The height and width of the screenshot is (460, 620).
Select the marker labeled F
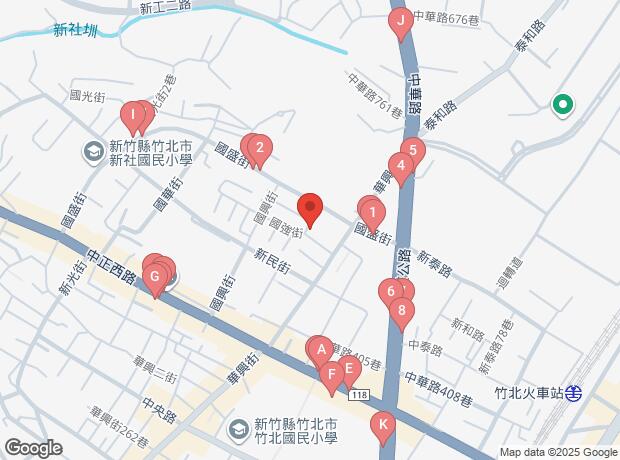pyautogui.click(x=331, y=375)
